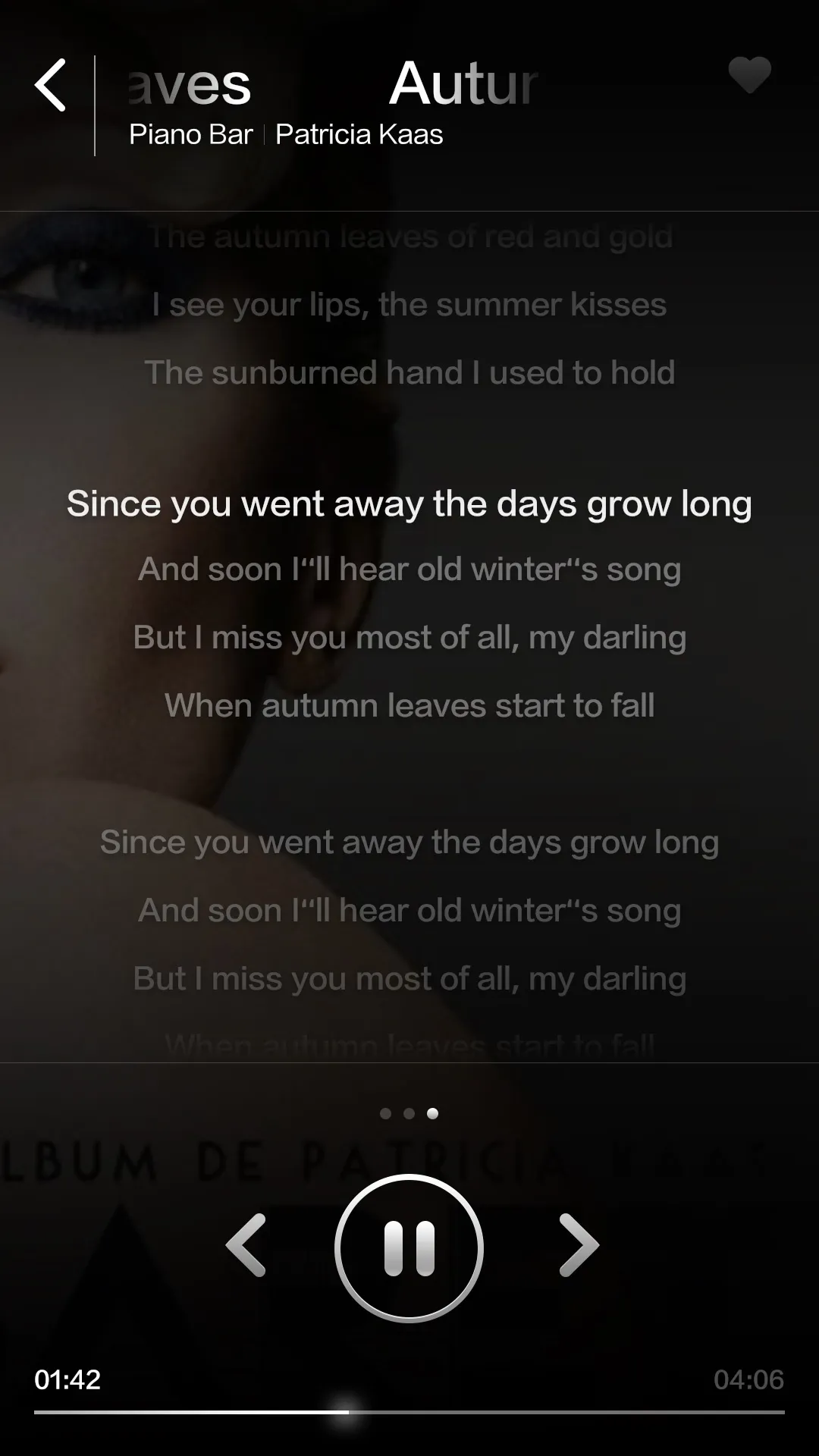Tap the playback progress bar to seek
The width and height of the screenshot is (819, 1456).
pyautogui.click(x=409, y=1412)
